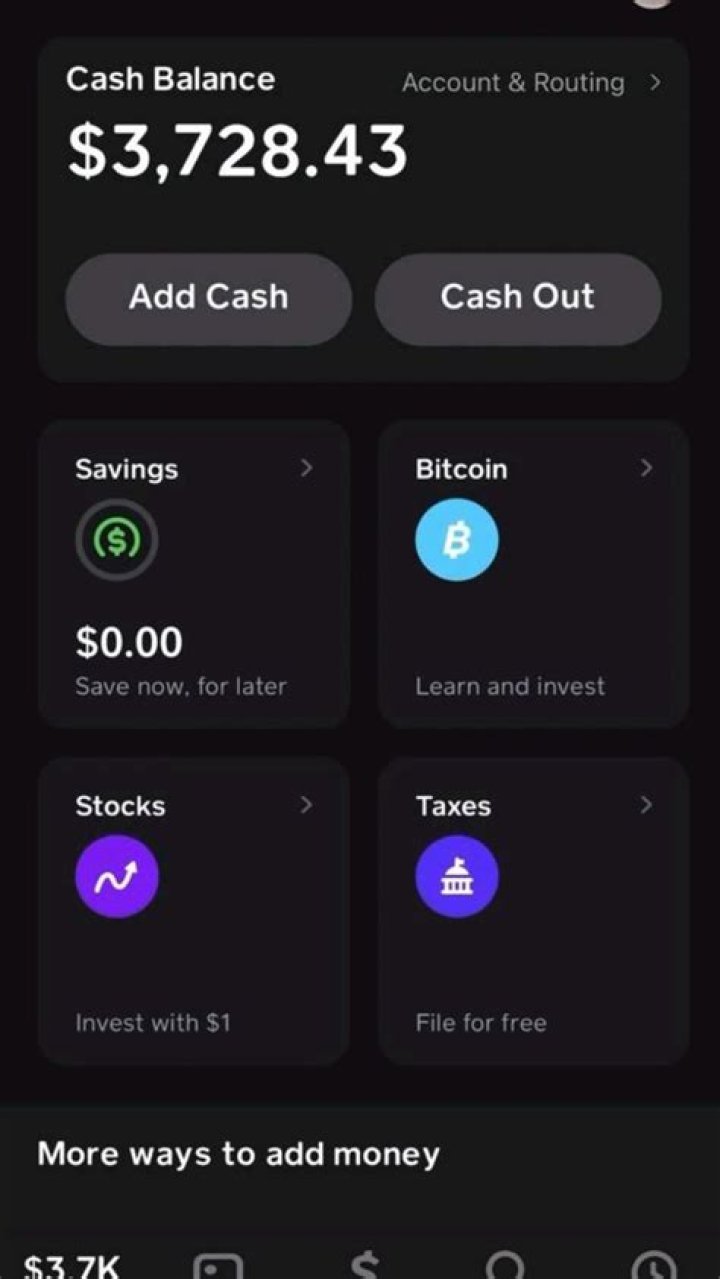The height and width of the screenshot is (1279, 720).
Task: Switch to the Cash Card tab
Action: coord(218,1267)
